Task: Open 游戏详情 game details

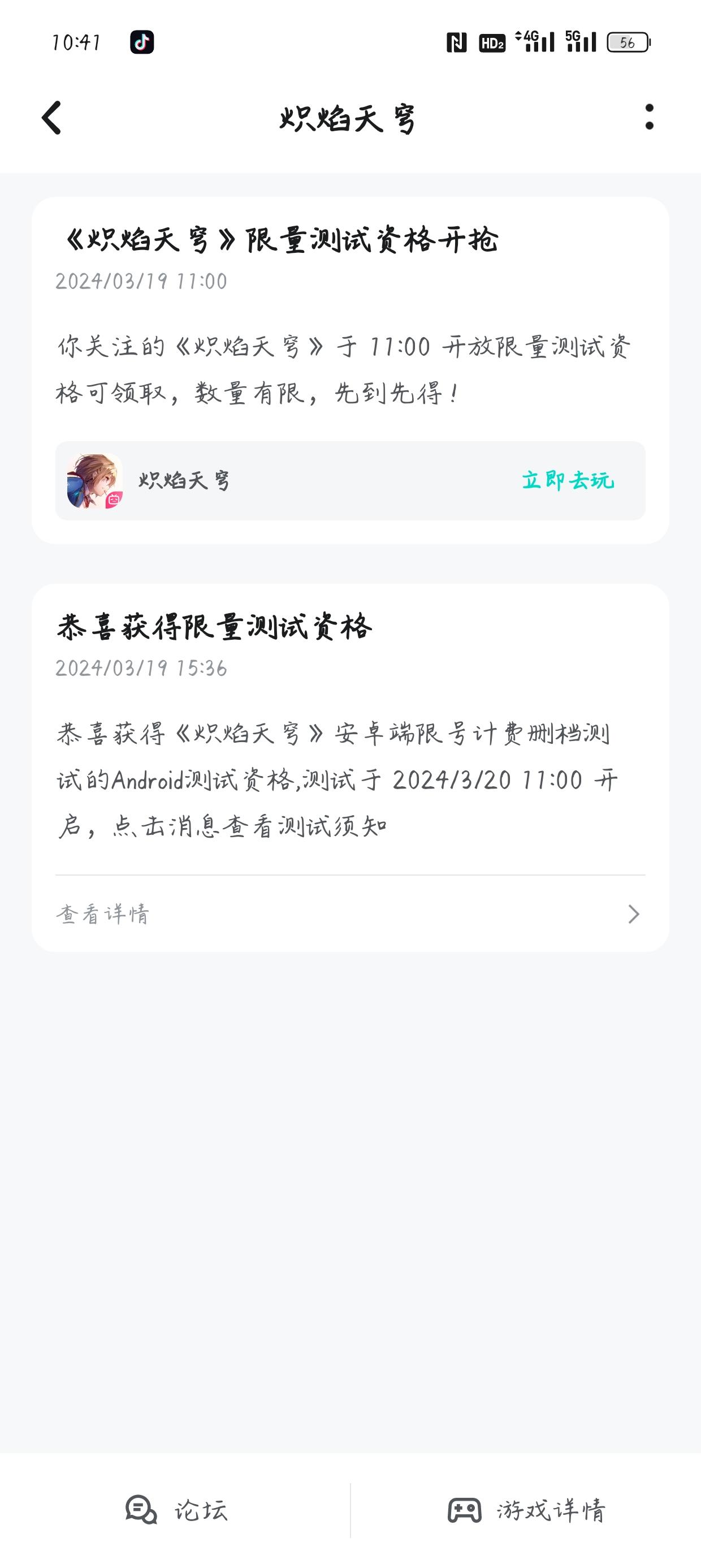Action: point(526,1510)
